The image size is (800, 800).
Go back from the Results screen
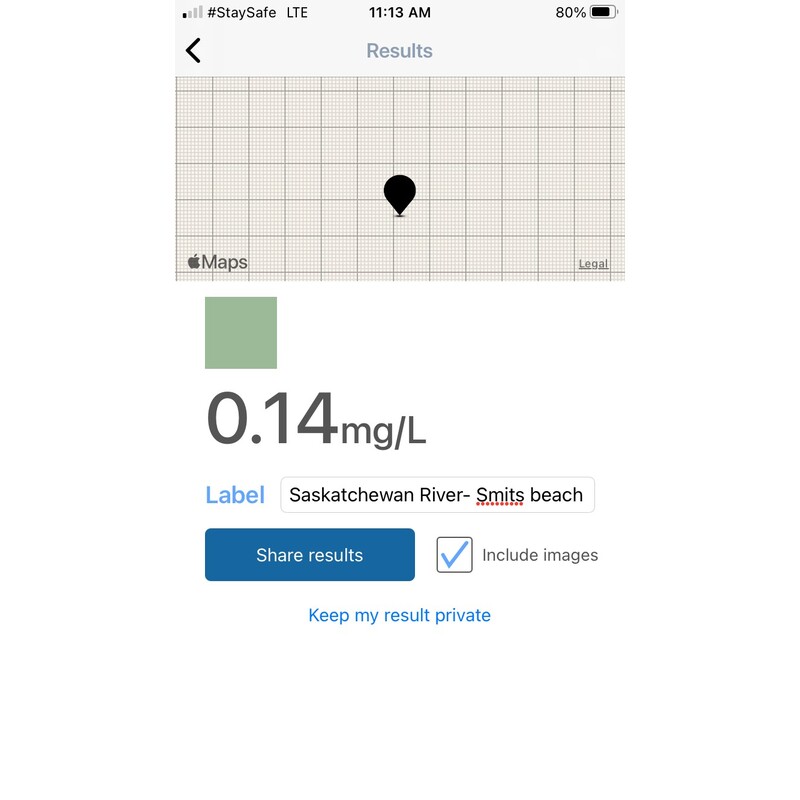[194, 51]
